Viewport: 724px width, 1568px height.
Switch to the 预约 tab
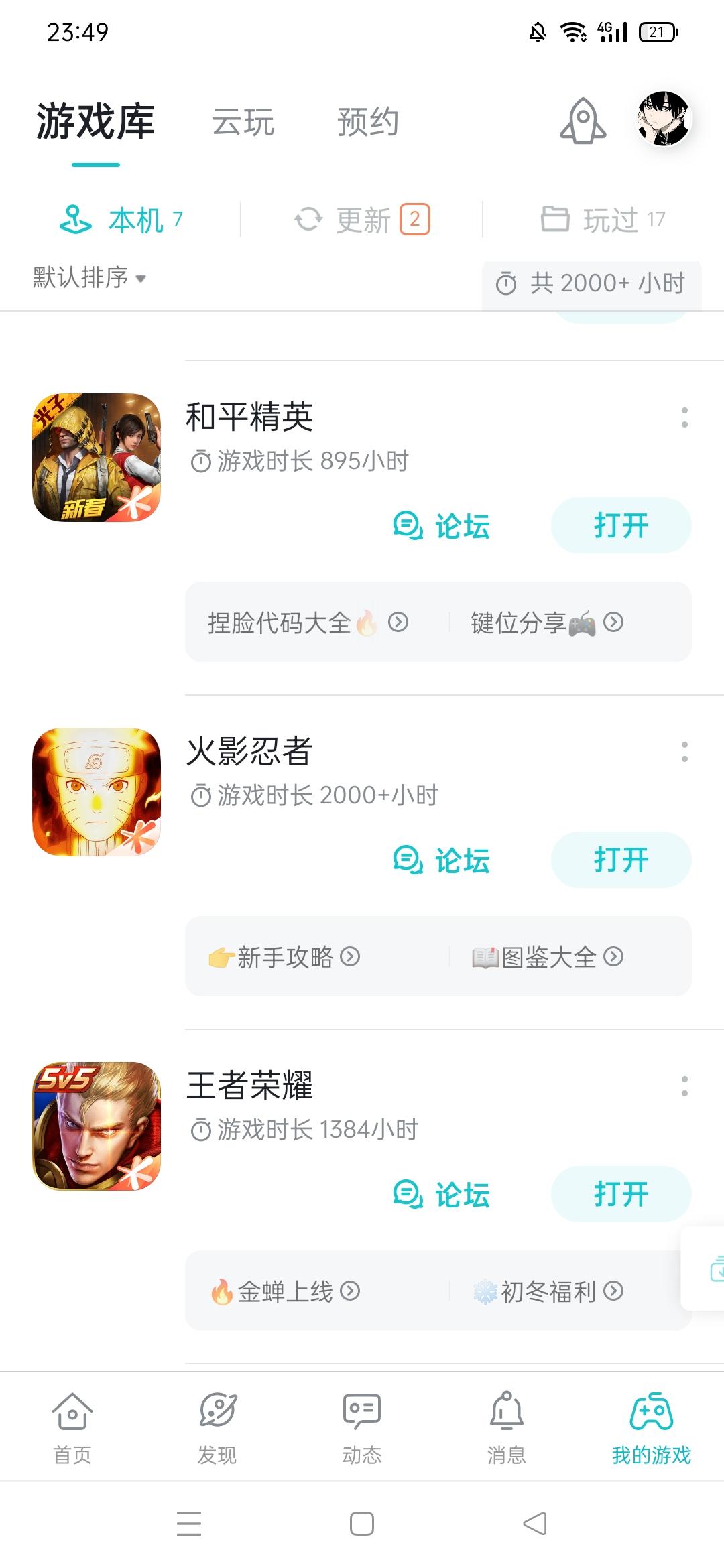(x=367, y=123)
